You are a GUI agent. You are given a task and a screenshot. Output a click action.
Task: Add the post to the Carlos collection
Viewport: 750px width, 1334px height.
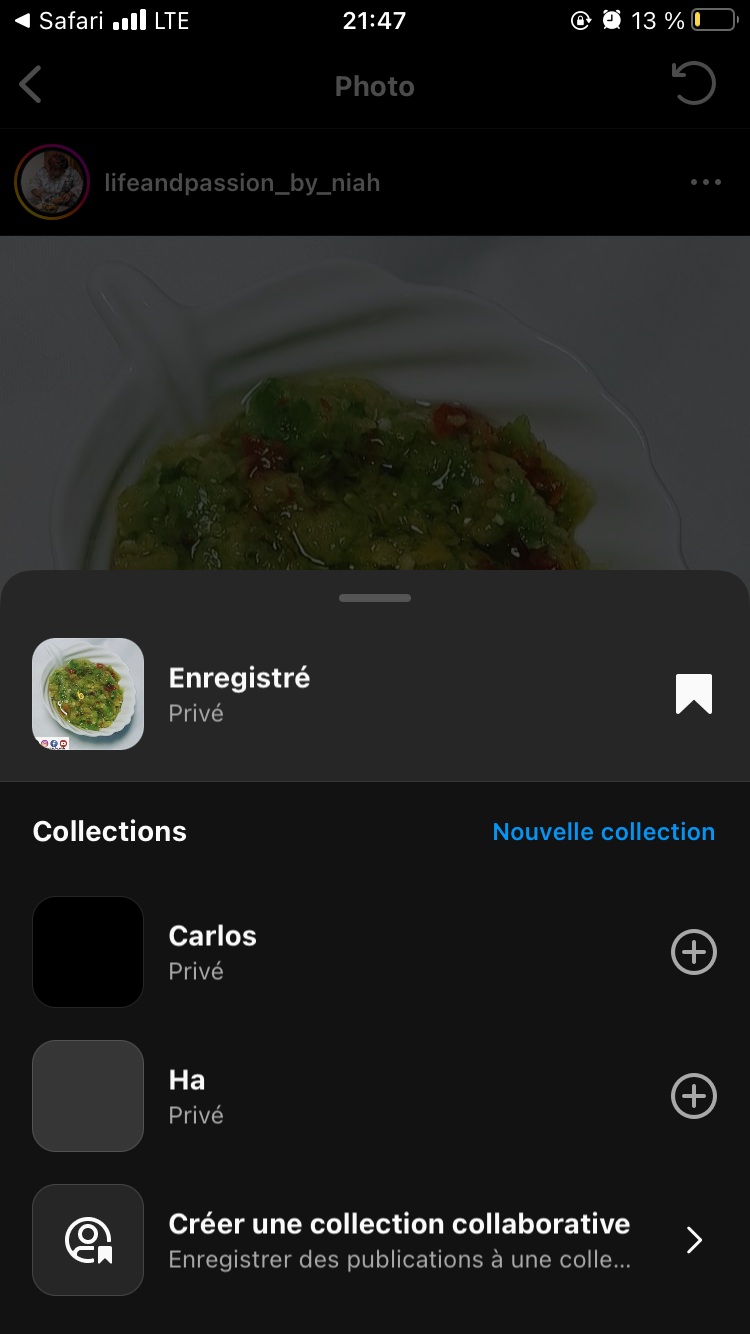[x=693, y=952]
